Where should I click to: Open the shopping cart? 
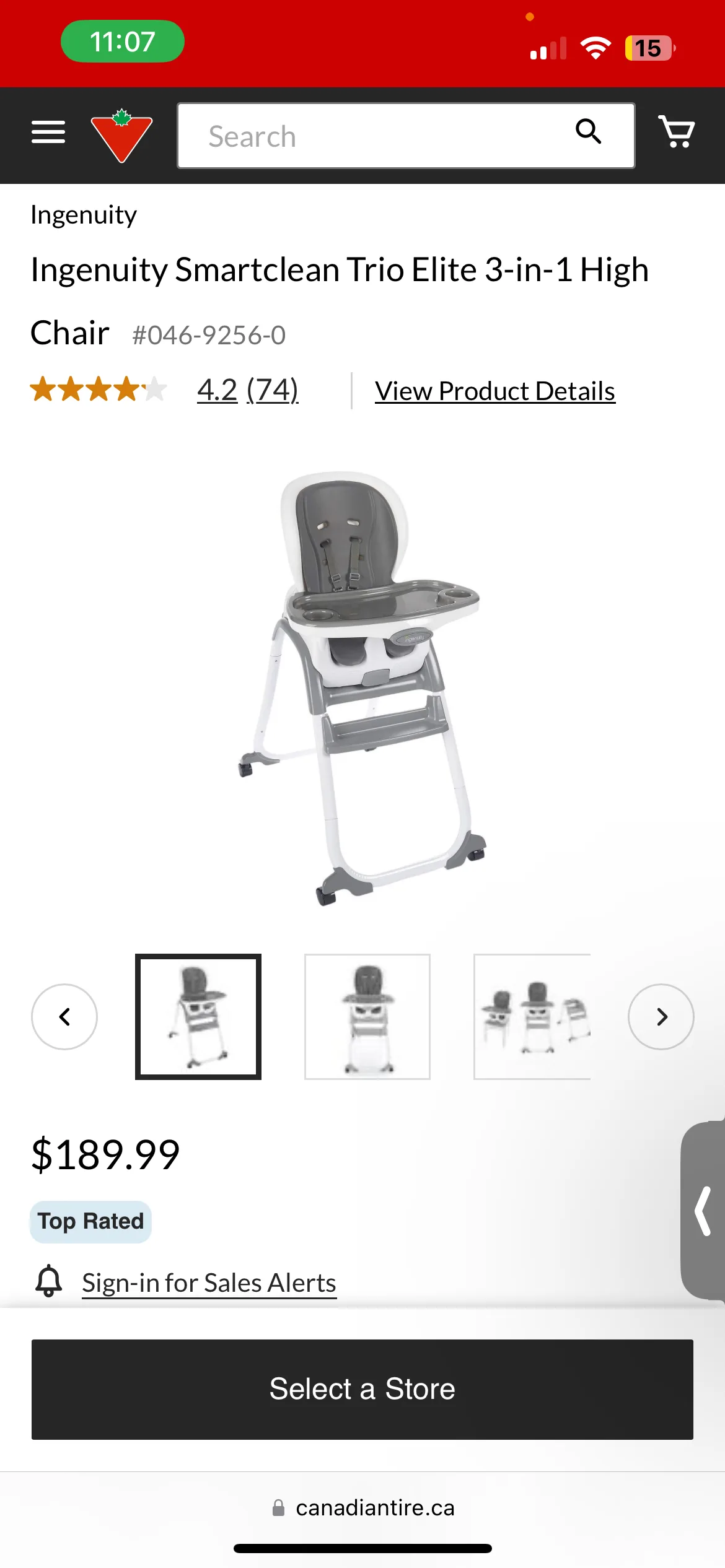pos(677,132)
